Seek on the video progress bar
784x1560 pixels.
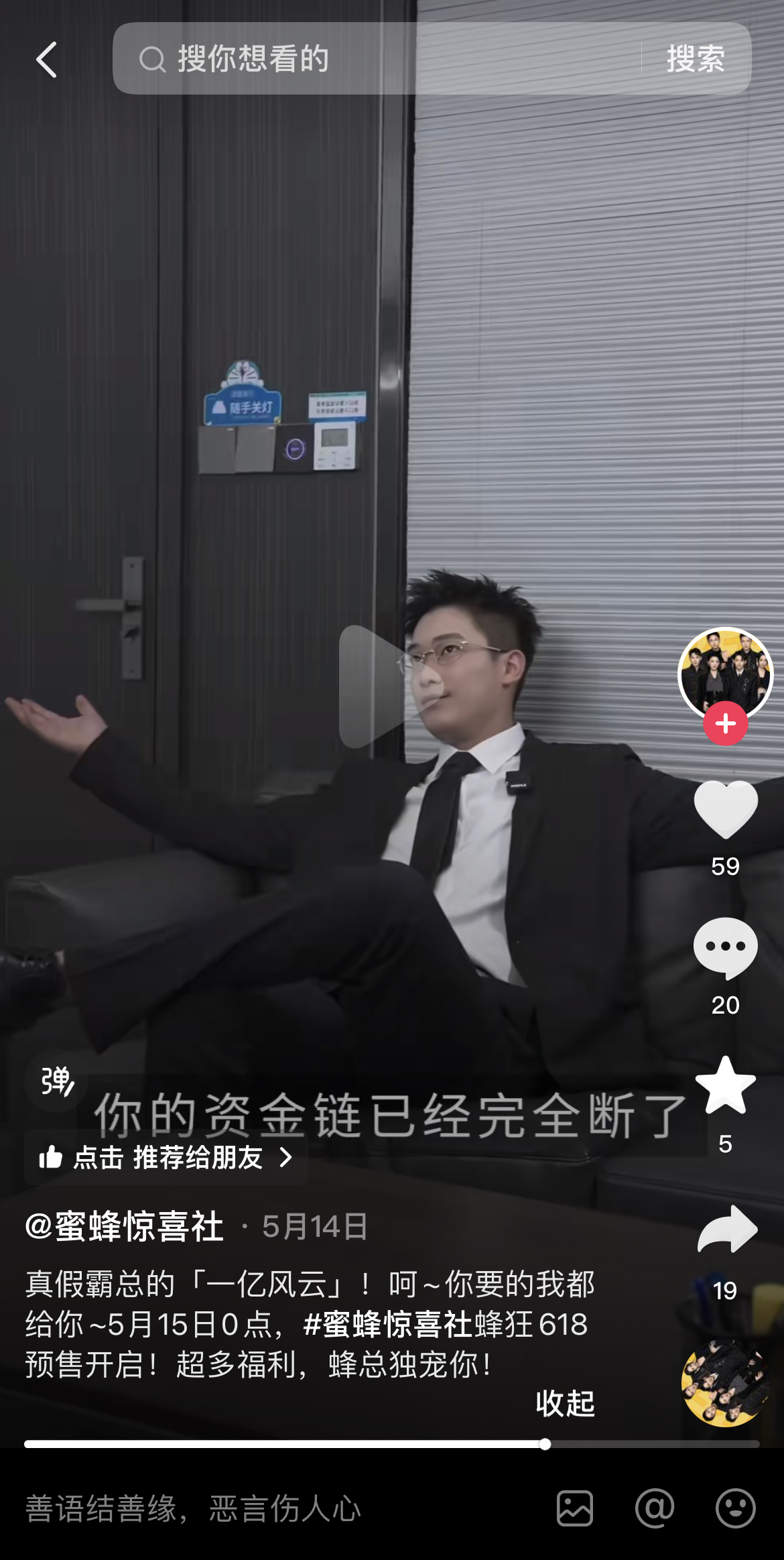pos(391,1443)
